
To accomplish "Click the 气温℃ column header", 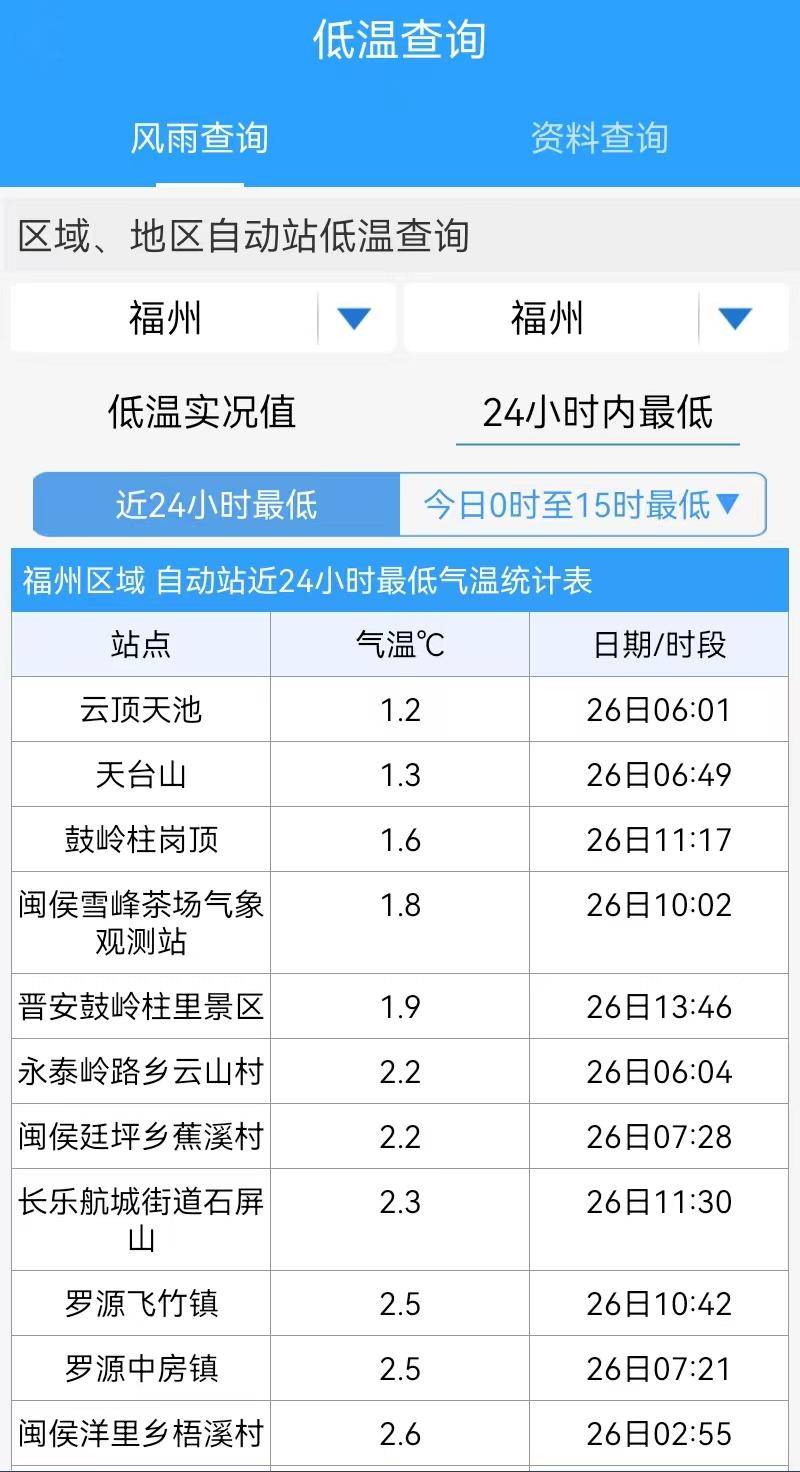I will click(398, 645).
